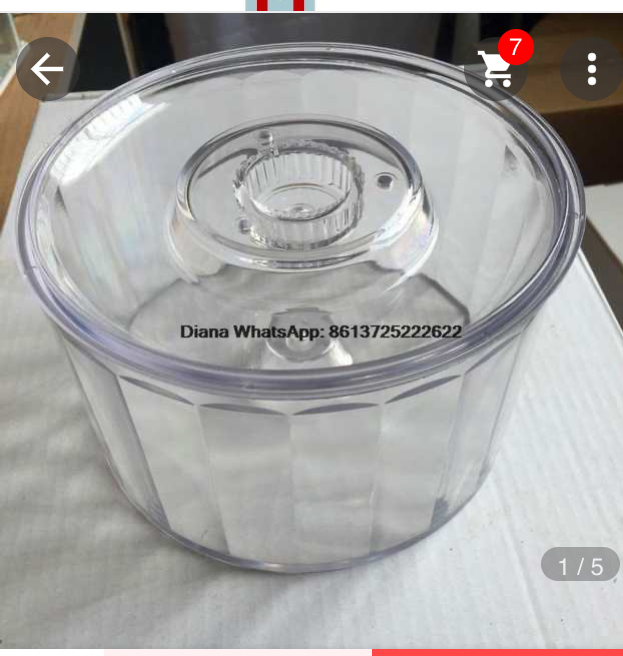Go back using the arrow icon
This screenshot has width=623, height=656.
(x=47, y=69)
